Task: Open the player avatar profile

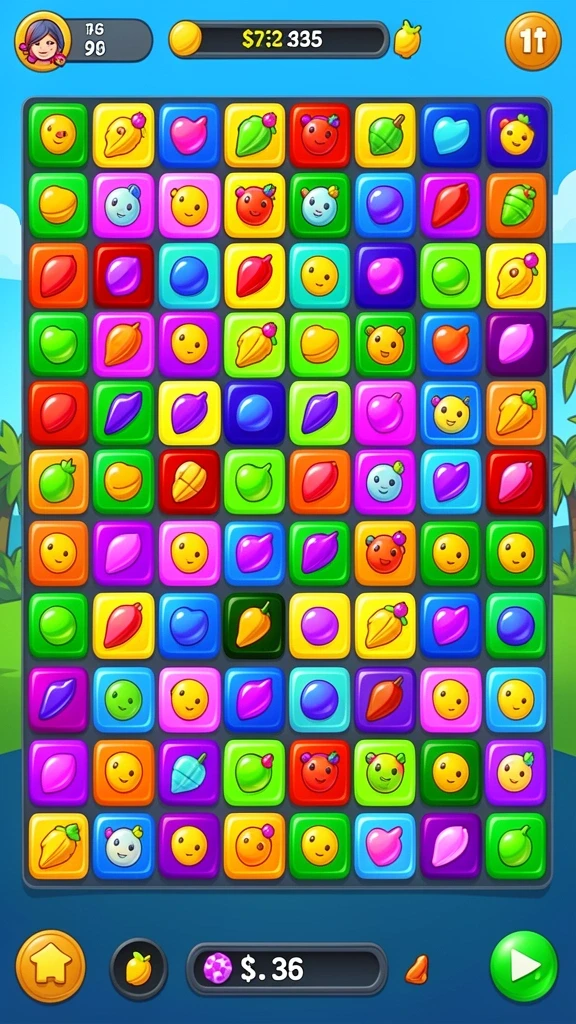Action: tap(42, 40)
